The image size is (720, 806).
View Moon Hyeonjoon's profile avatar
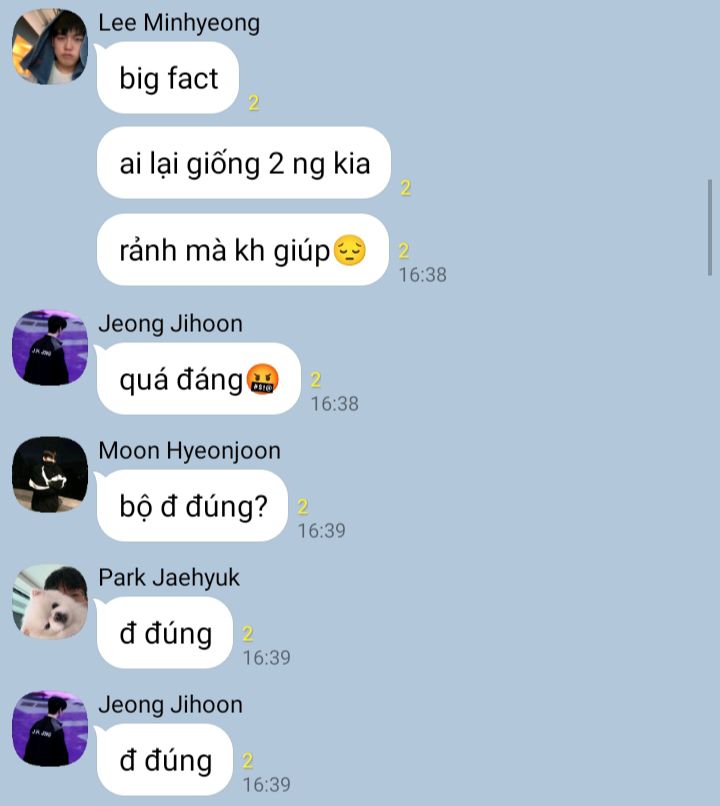(x=50, y=474)
